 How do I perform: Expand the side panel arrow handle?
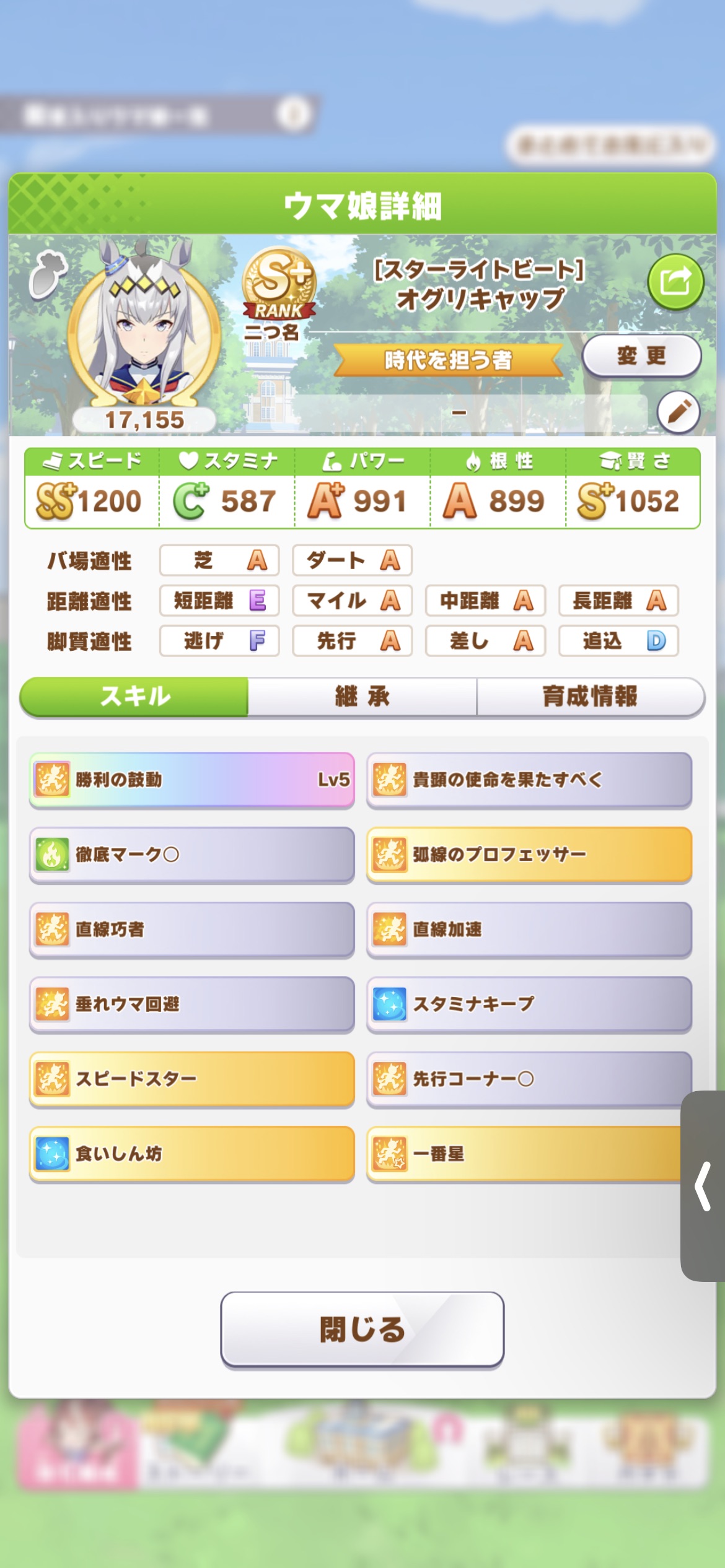[703, 1185]
